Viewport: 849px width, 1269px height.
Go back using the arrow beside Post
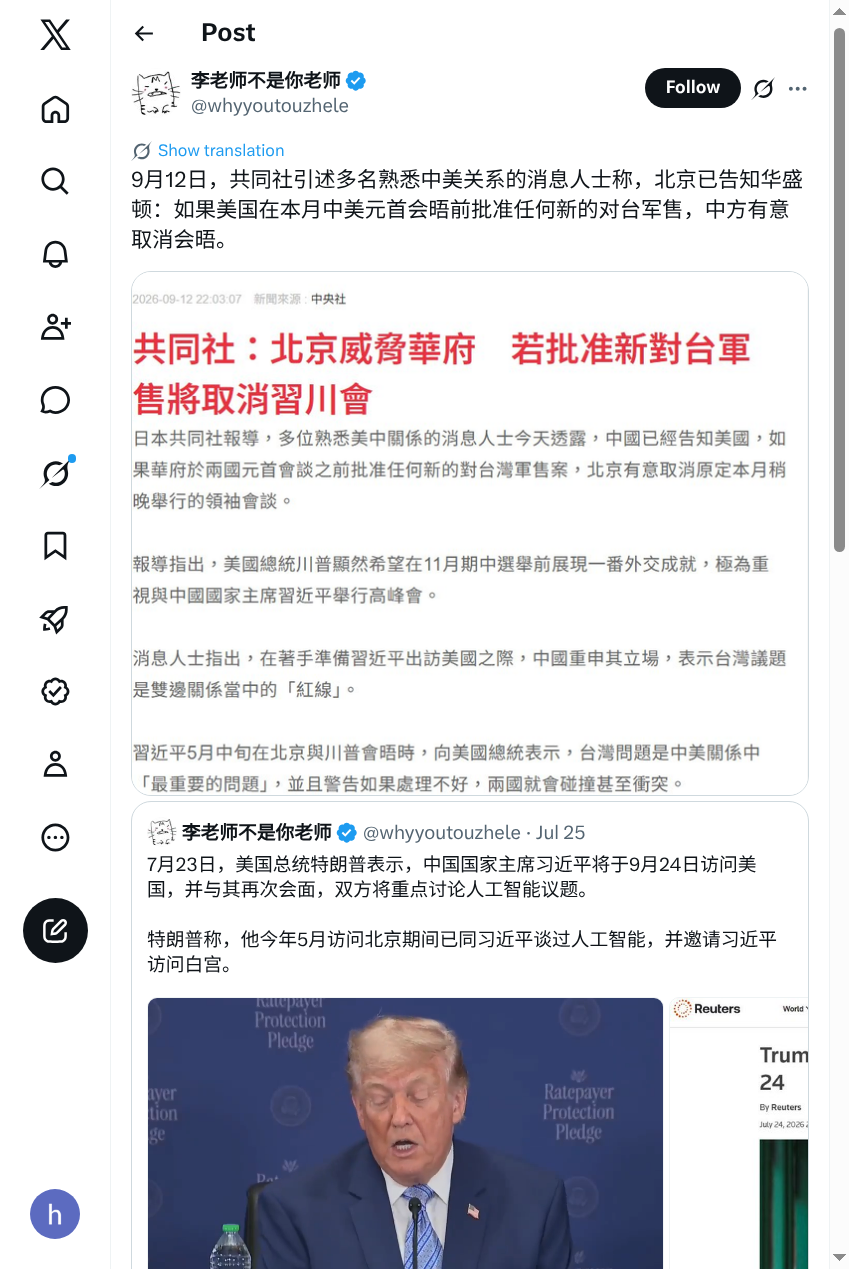(144, 33)
